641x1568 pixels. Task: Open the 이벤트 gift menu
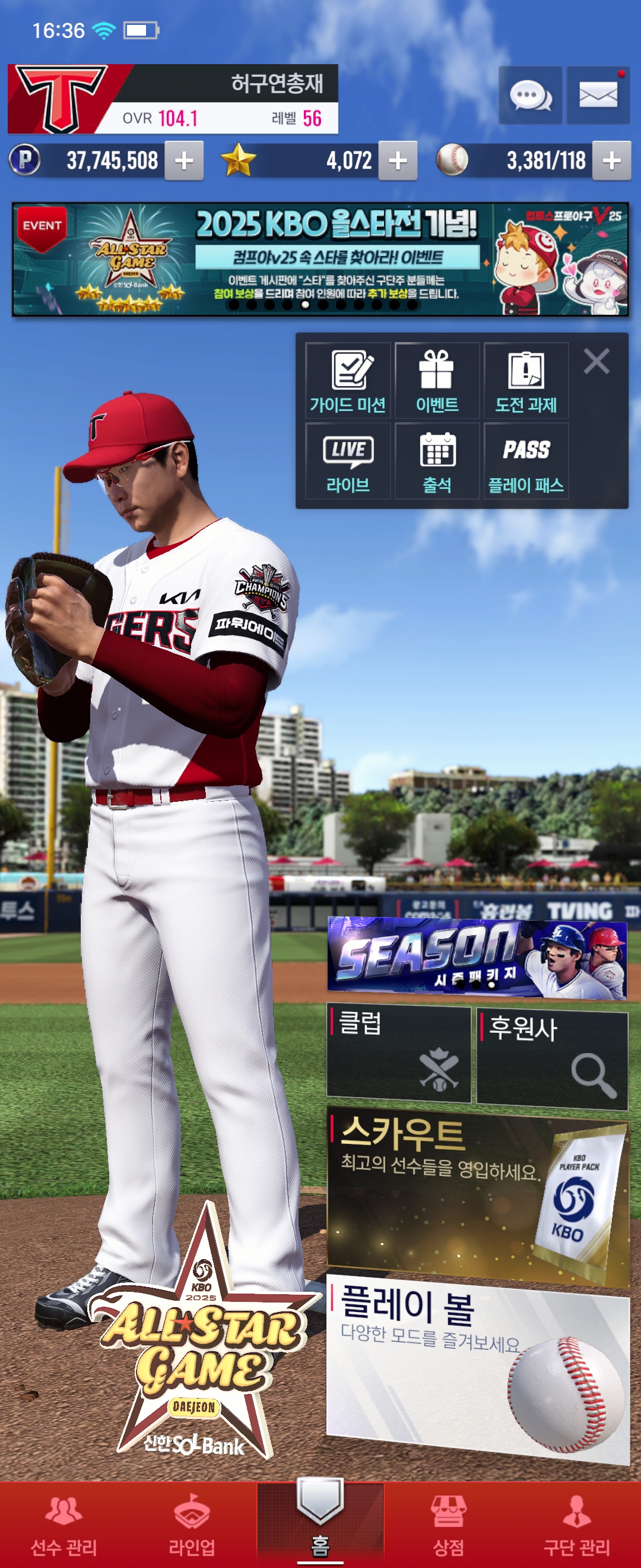[x=437, y=381]
